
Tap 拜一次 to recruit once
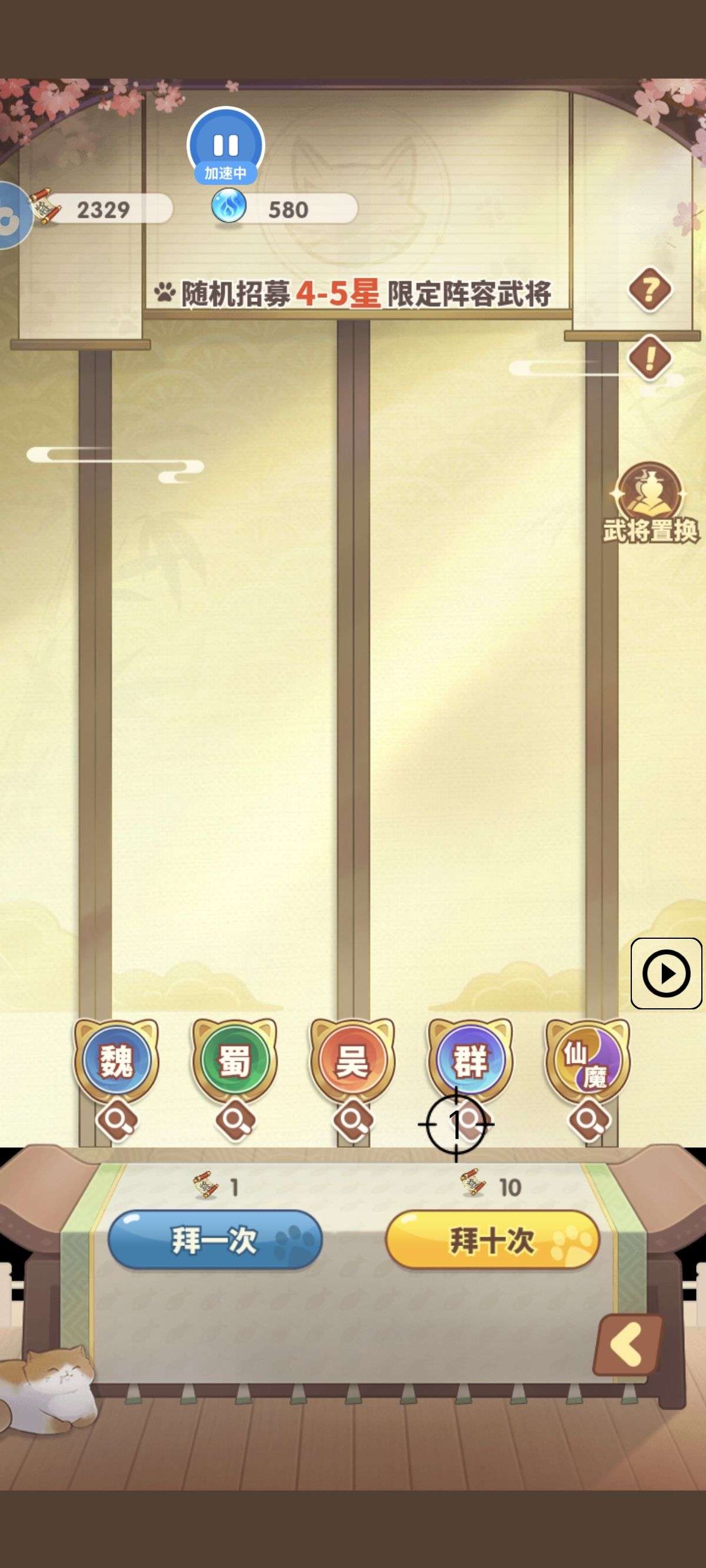pos(214,1240)
